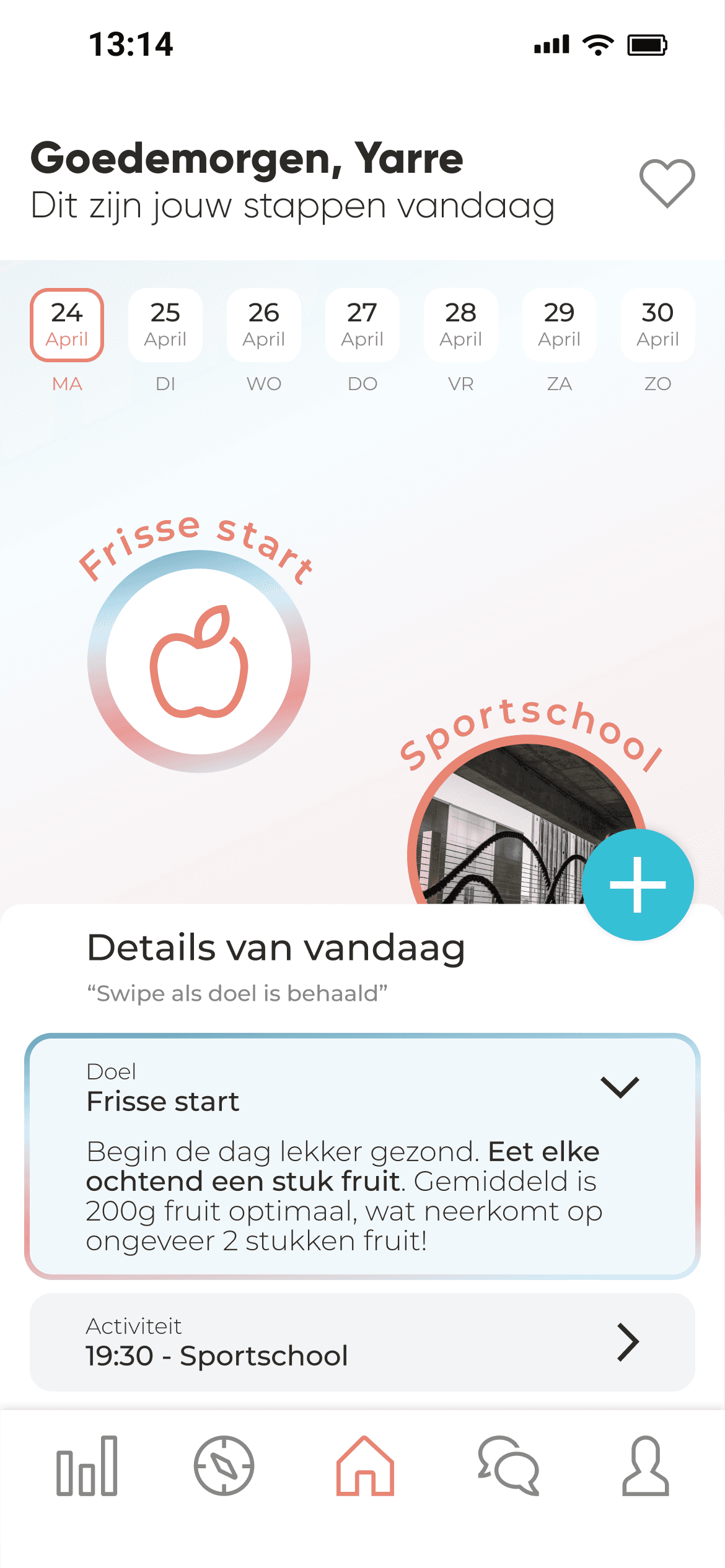Collapse the Frisse start goal card

[x=620, y=1087]
